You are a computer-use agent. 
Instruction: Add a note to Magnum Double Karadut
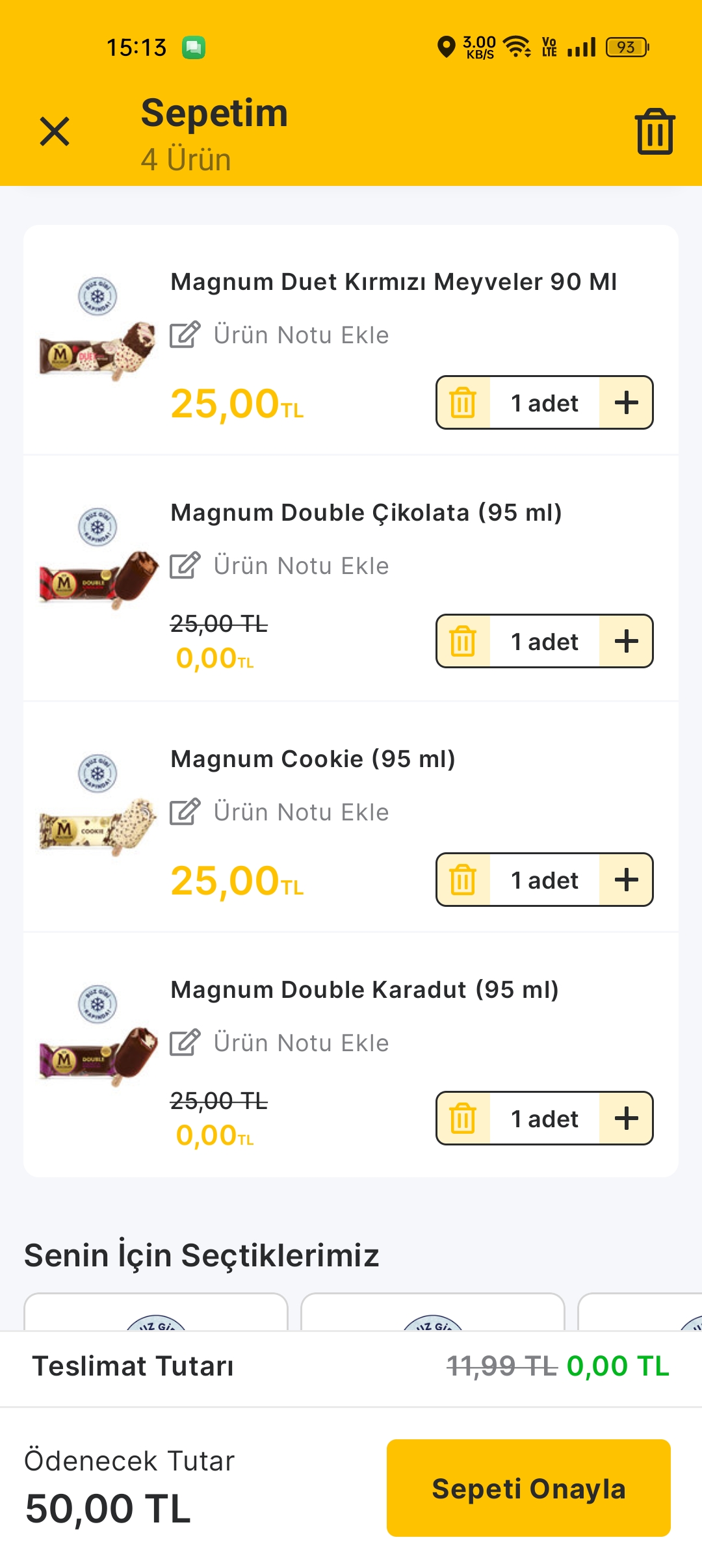click(280, 1043)
